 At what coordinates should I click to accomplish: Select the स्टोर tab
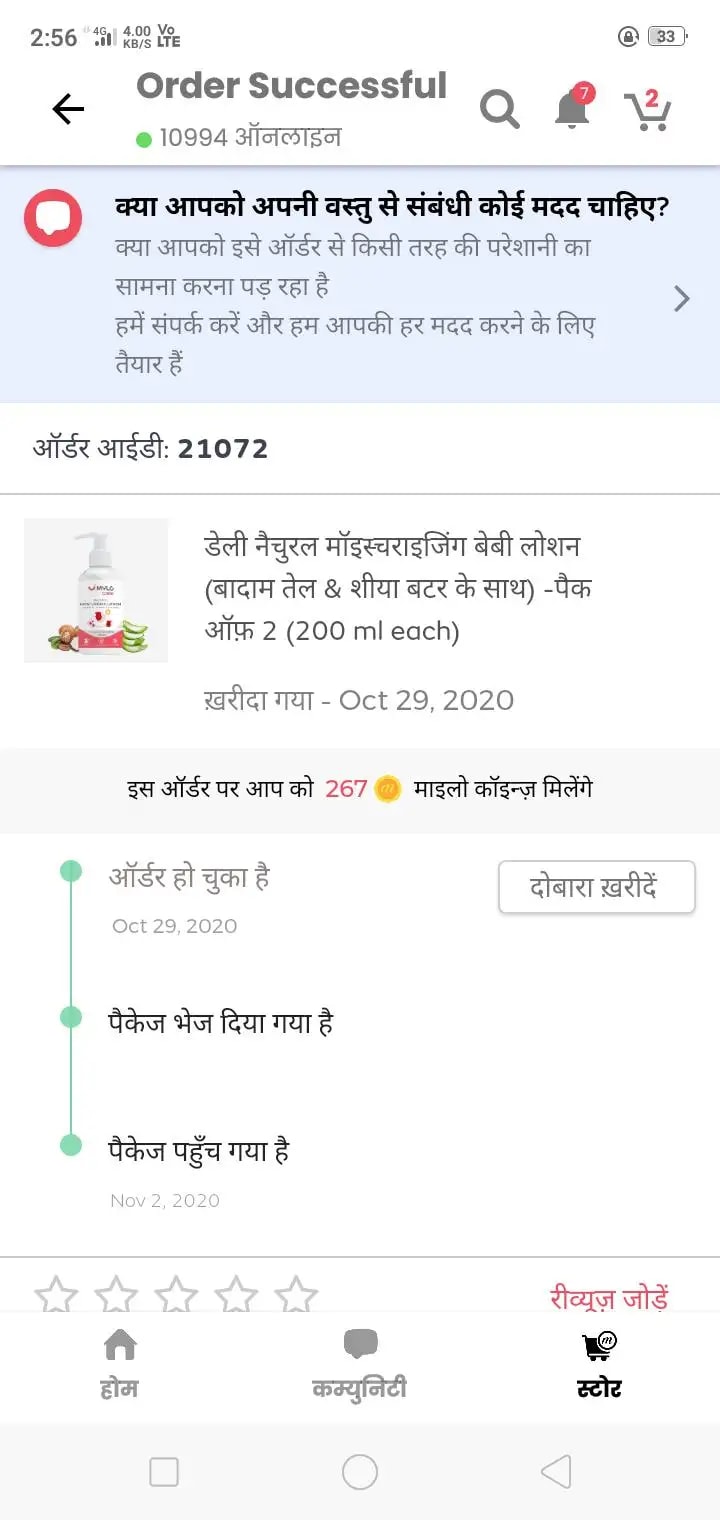[599, 1364]
